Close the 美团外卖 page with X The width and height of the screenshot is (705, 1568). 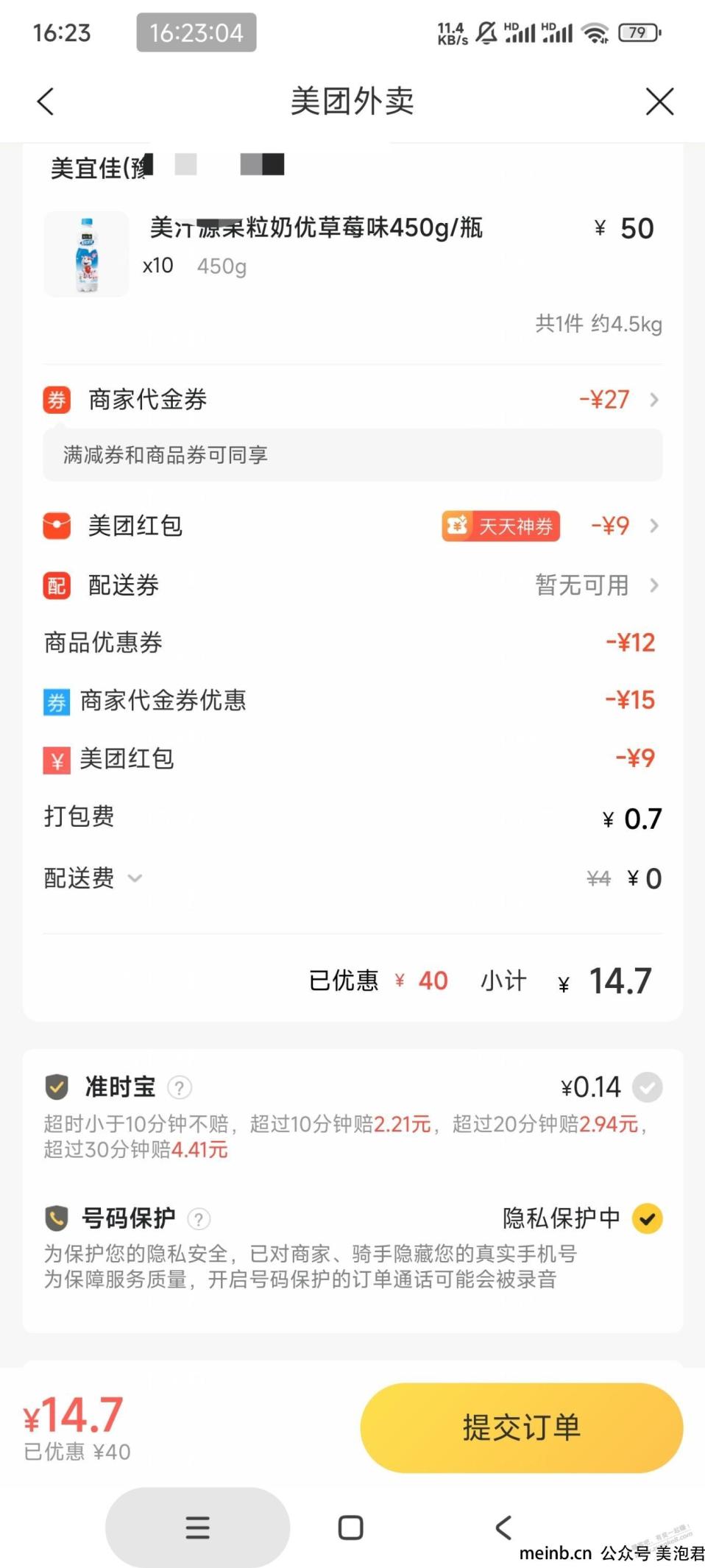(x=659, y=102)
